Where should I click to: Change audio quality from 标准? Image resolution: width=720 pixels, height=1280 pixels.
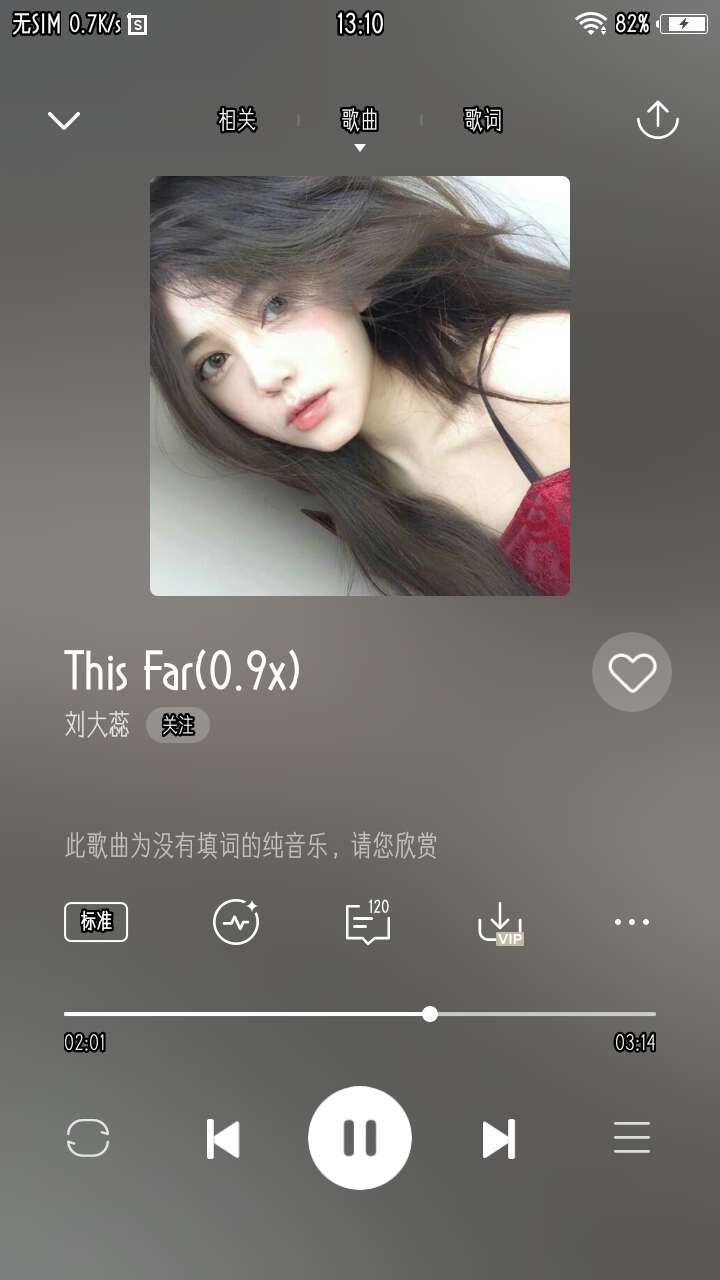[96, 922]
